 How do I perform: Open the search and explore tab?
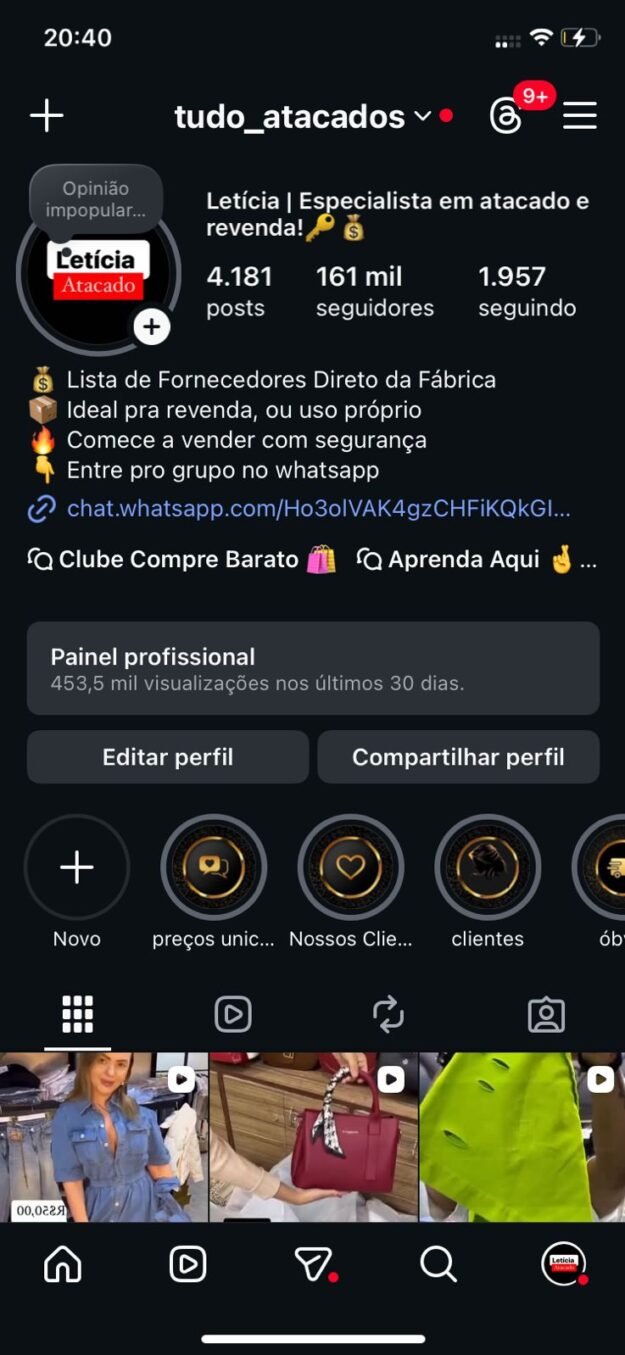tap(438, 1265)
